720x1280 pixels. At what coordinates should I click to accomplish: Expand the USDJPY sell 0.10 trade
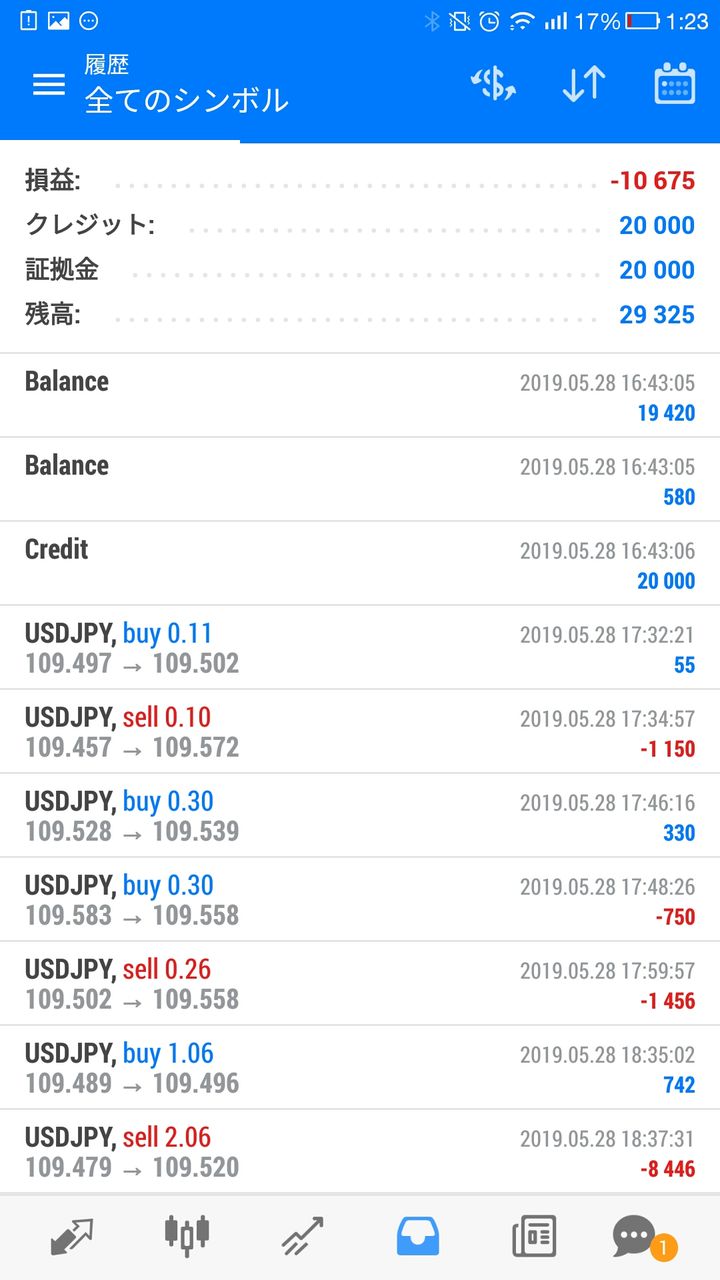click(360, 732)
